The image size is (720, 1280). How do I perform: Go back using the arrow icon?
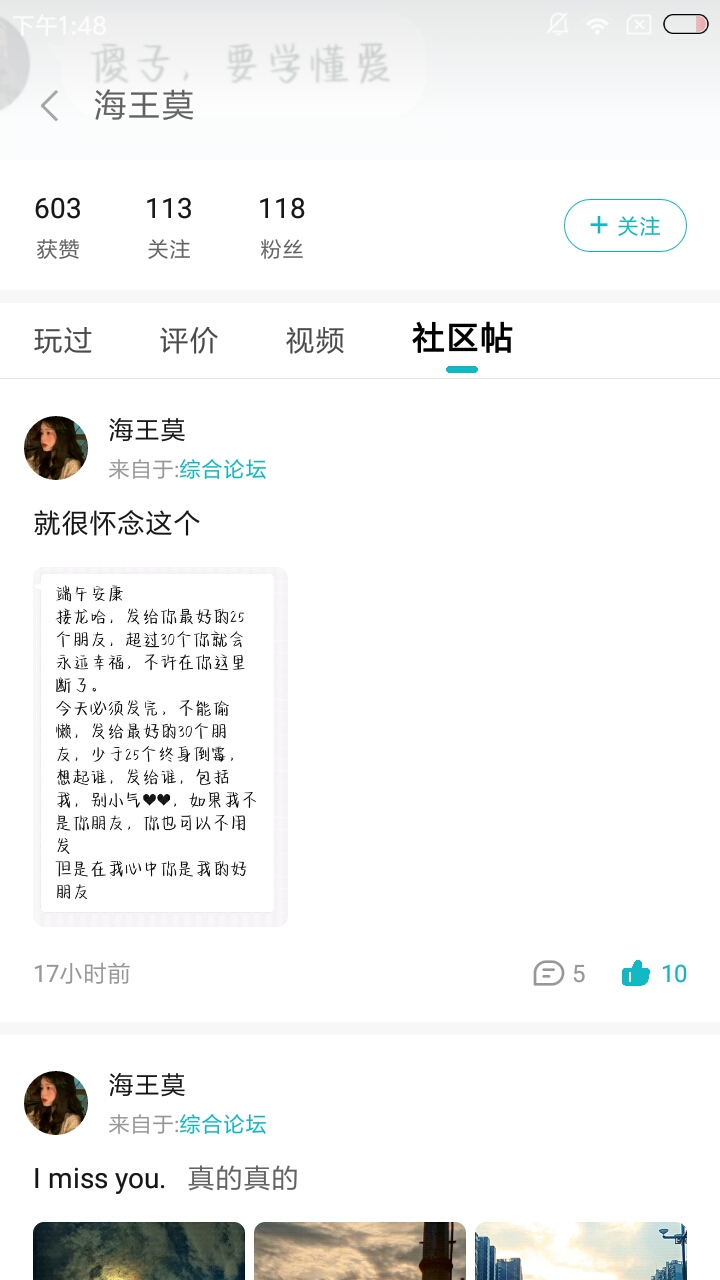coord(49,105)
